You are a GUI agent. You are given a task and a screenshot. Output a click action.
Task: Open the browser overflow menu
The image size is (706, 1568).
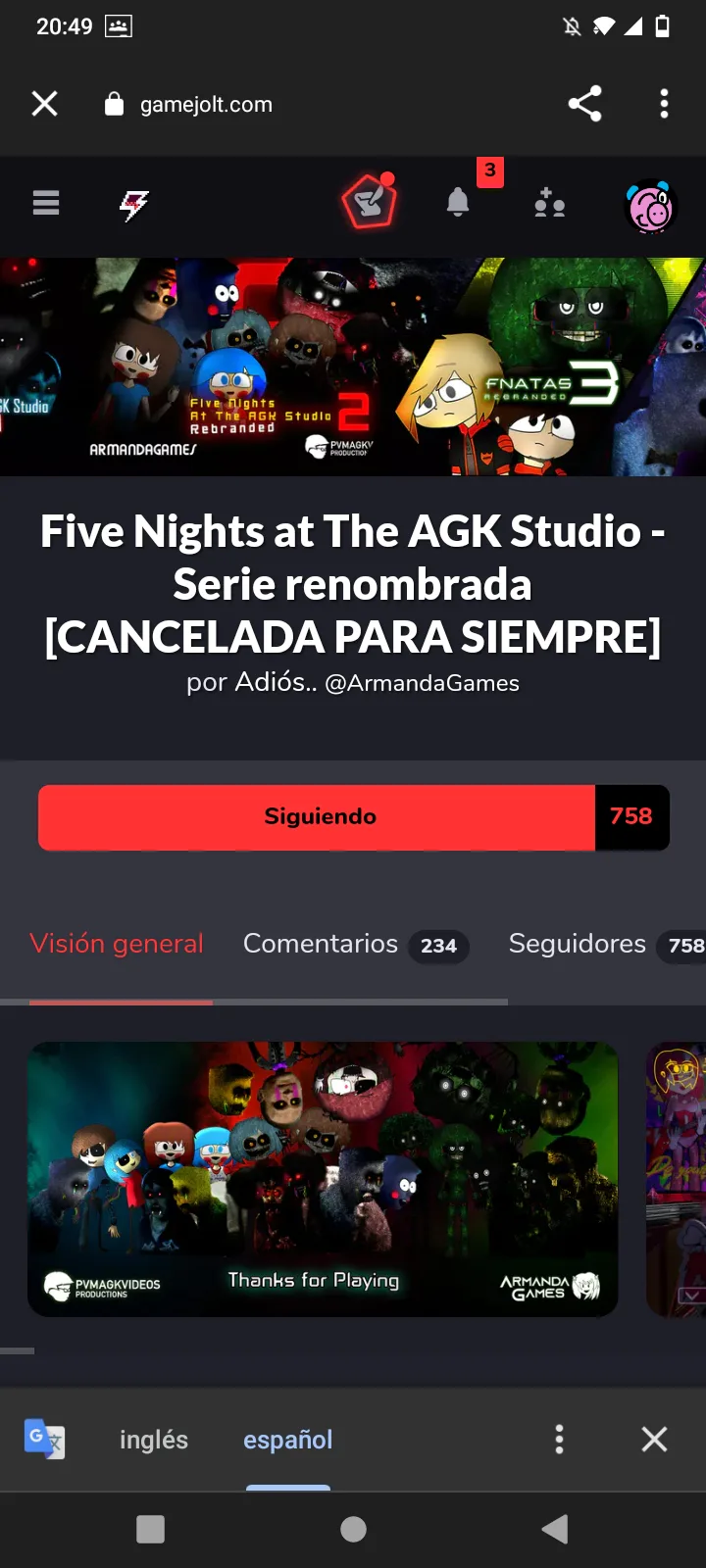coord(664,104)
